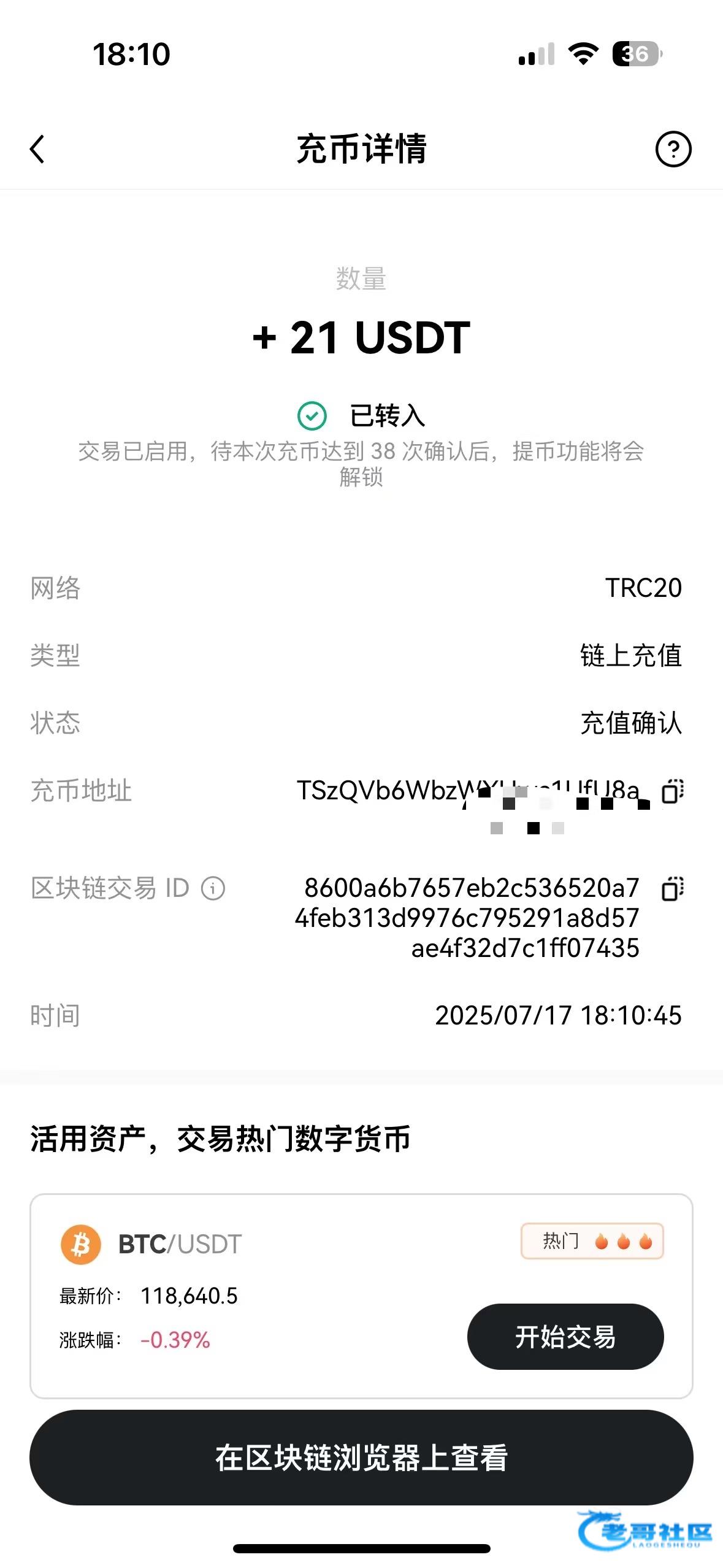
Task: Copy the blockchain transaction ID
Action: tap(673, 888)
